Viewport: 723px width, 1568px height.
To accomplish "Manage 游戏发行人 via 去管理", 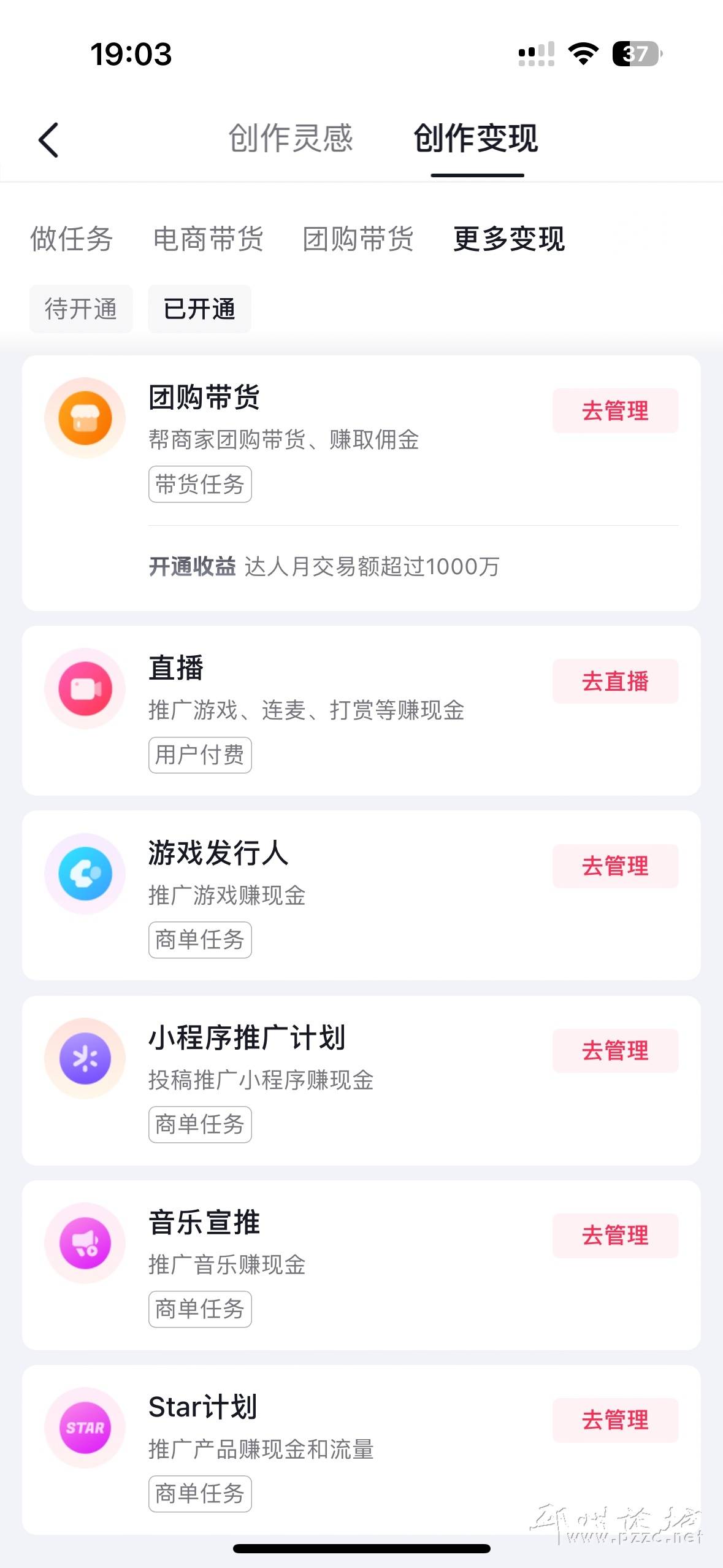I will (x=615, y=866).
